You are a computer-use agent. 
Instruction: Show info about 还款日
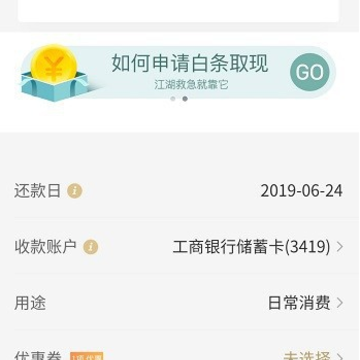pos(75,191)
